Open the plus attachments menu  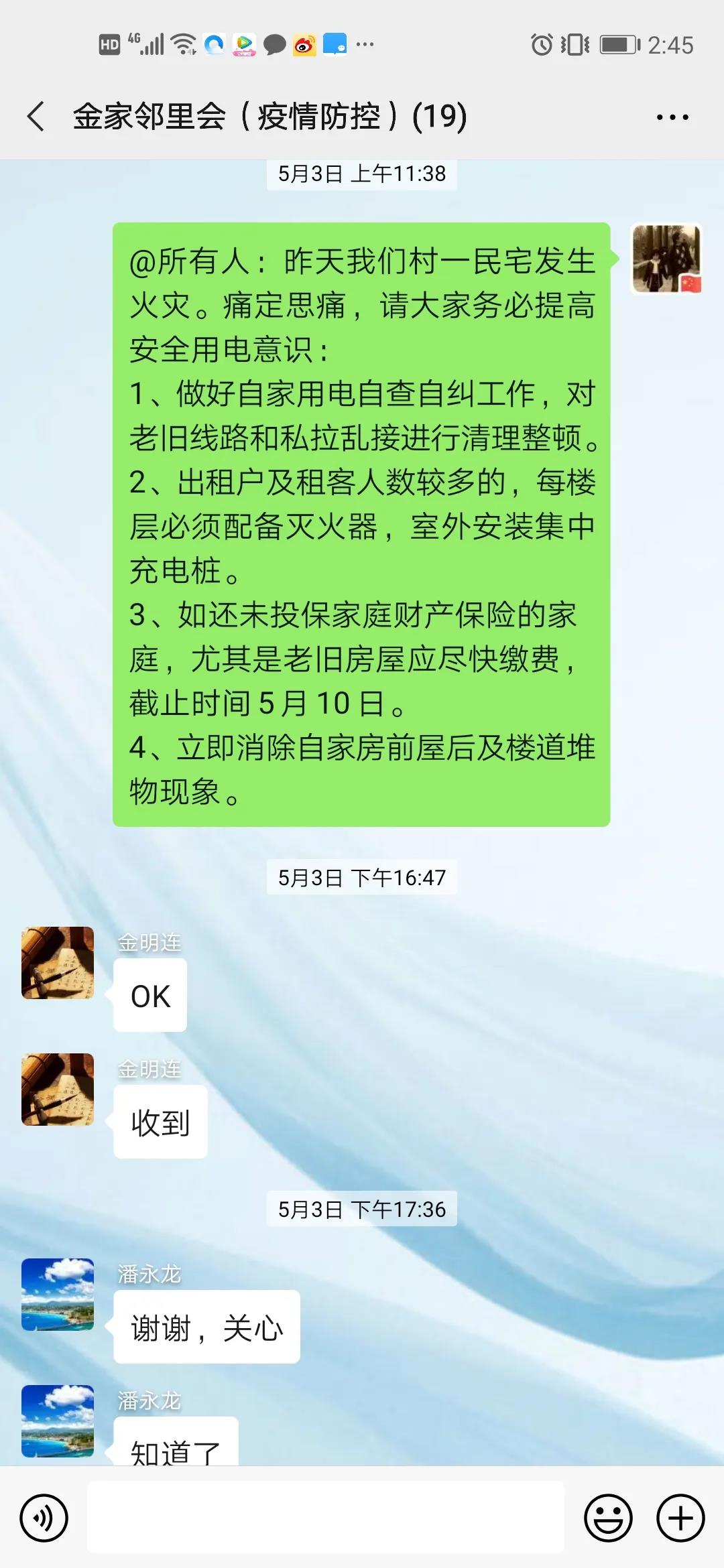tap(680, 1518)
